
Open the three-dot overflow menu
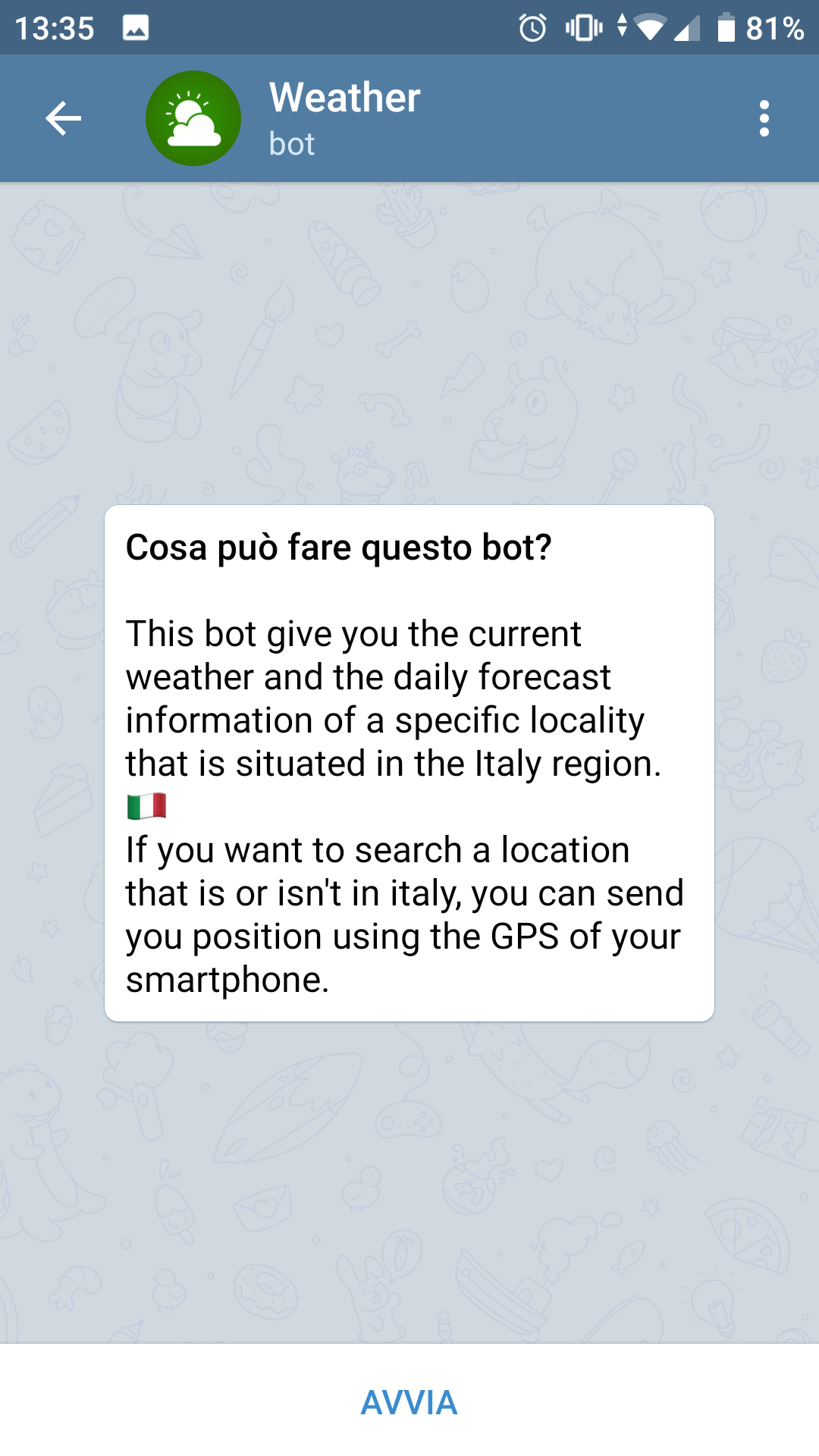[764, 118]
